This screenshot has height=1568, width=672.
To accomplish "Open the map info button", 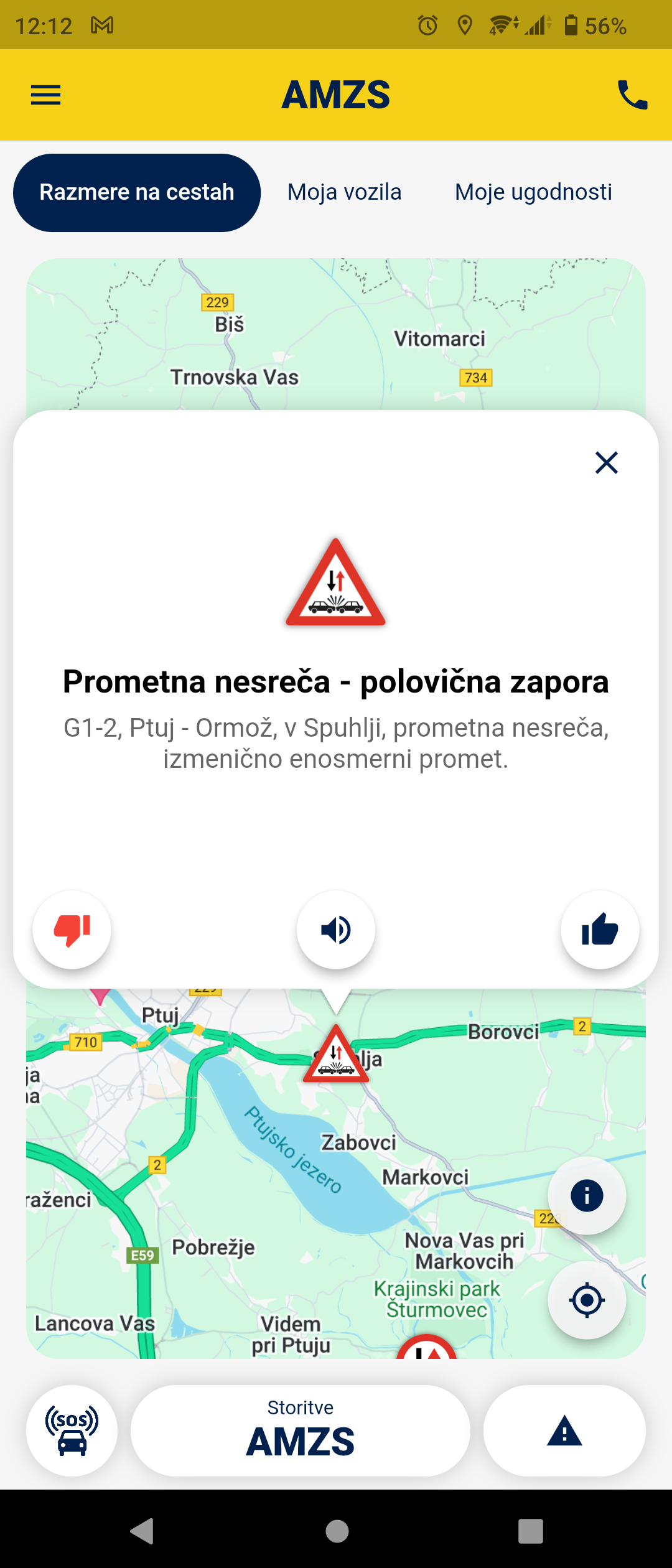I will click(x=586, y=1195).
